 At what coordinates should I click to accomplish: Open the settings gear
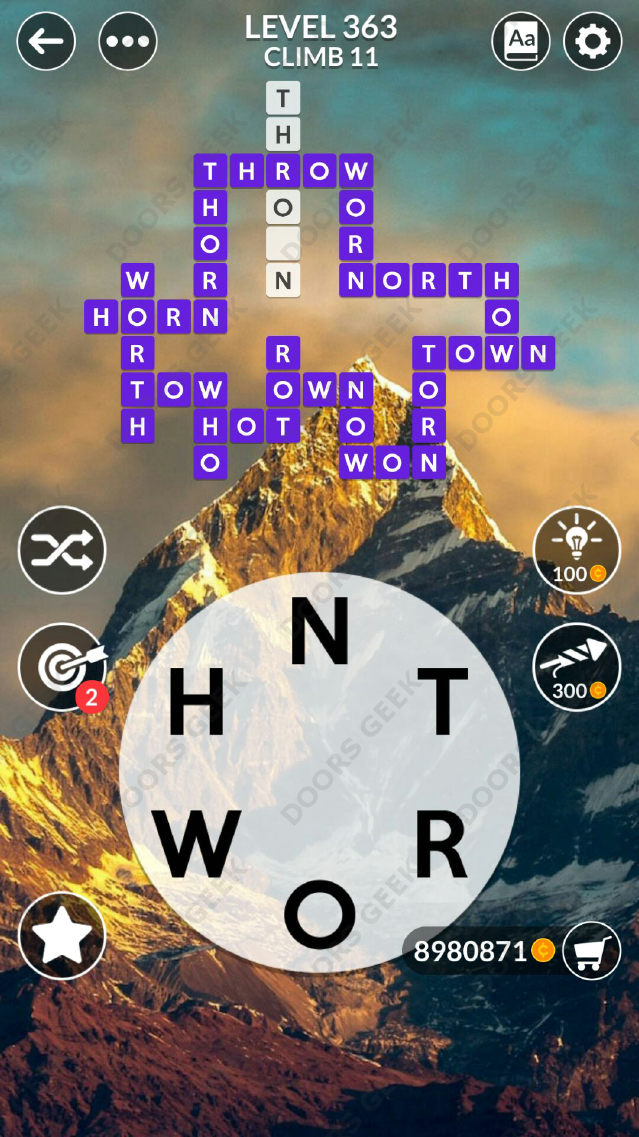pos(593,41)
